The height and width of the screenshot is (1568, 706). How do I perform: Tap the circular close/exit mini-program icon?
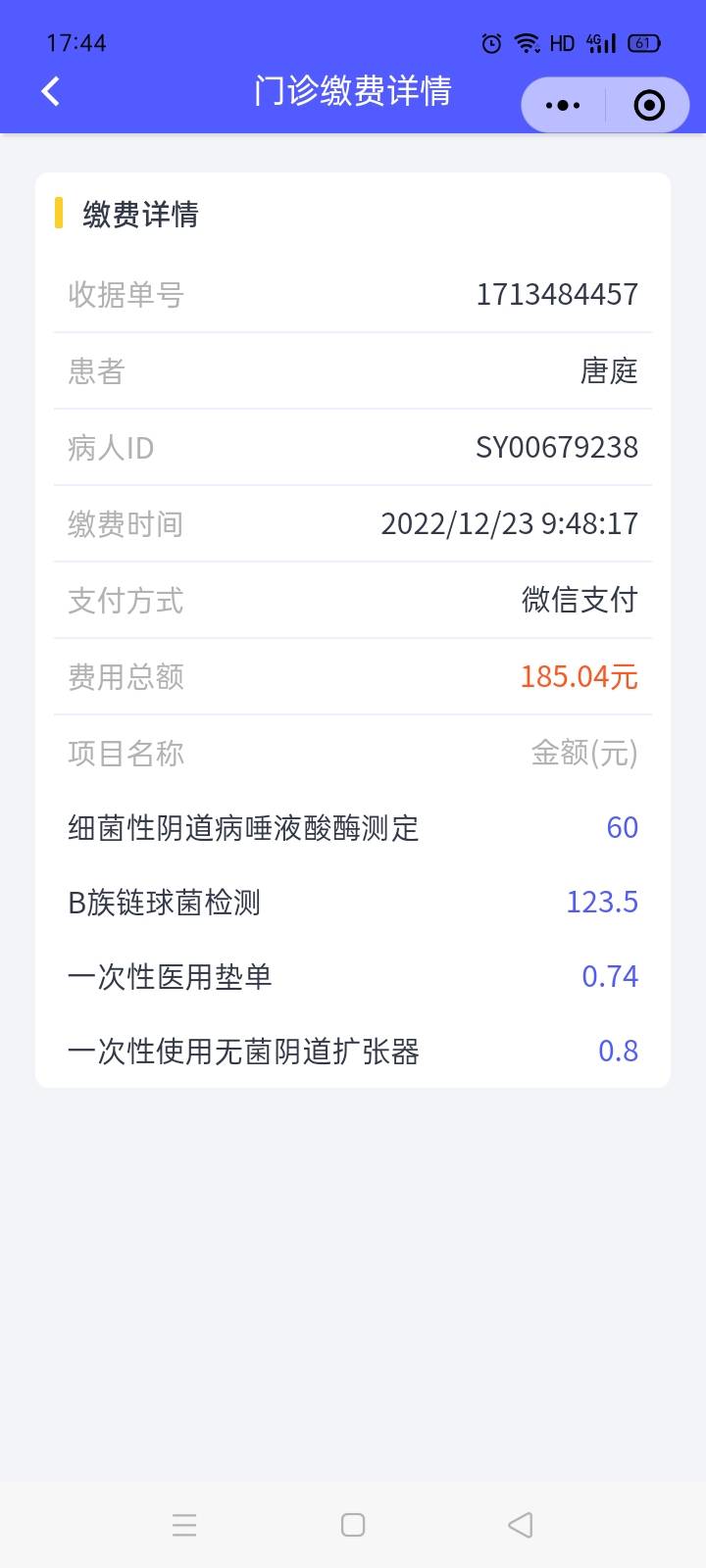[x=648, y=105]
